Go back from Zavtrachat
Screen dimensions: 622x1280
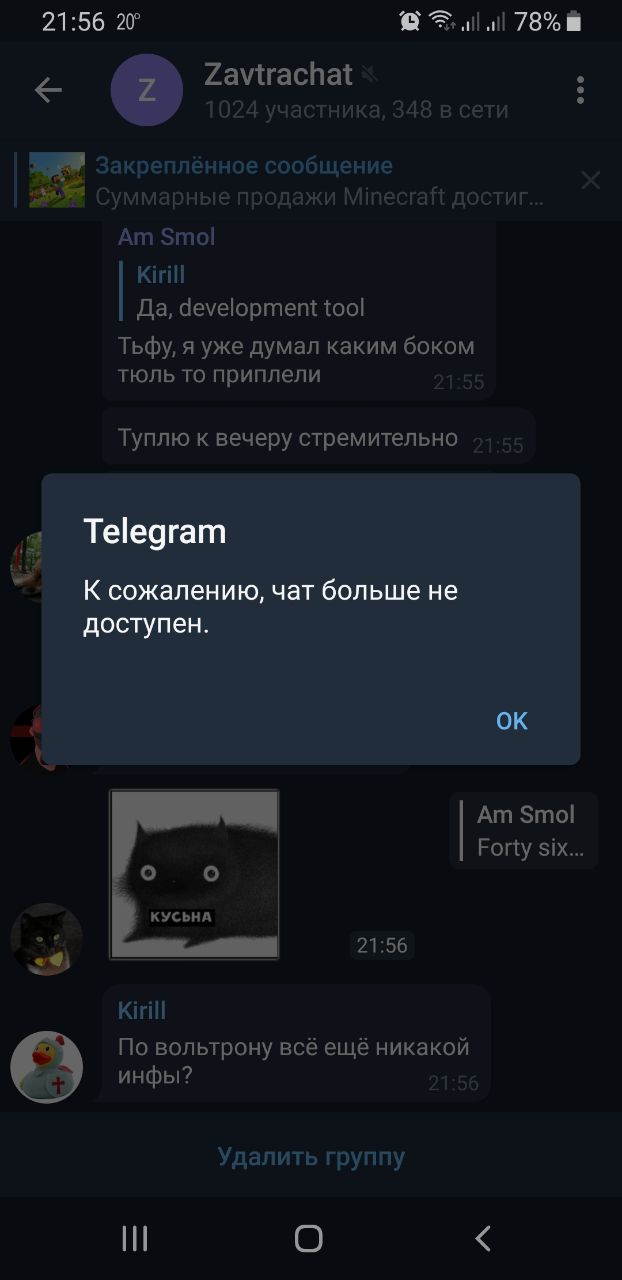point(48,91)
